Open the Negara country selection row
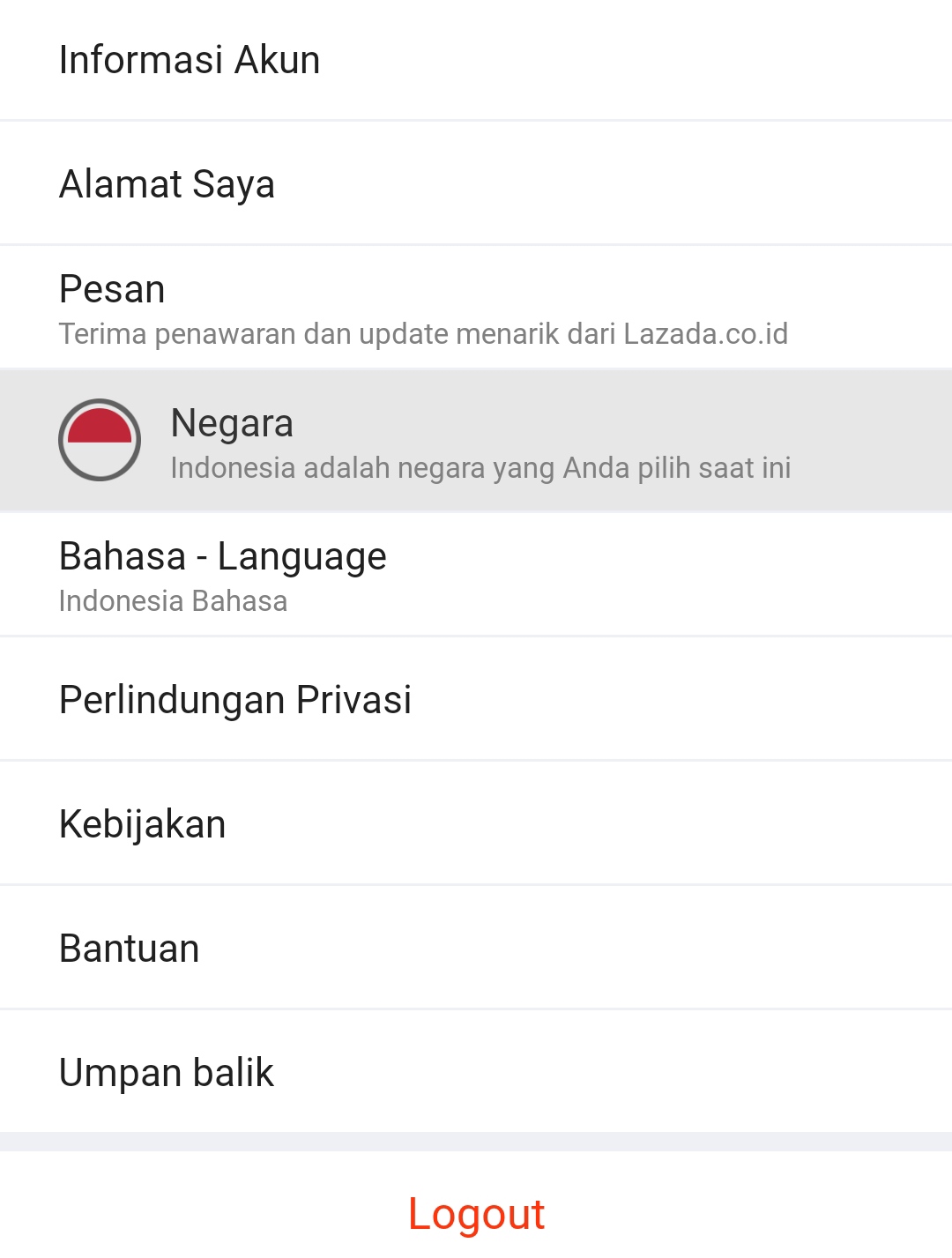Image resolution: width=952 pixels, height=1258 pixels. click(x=476, y=439)
